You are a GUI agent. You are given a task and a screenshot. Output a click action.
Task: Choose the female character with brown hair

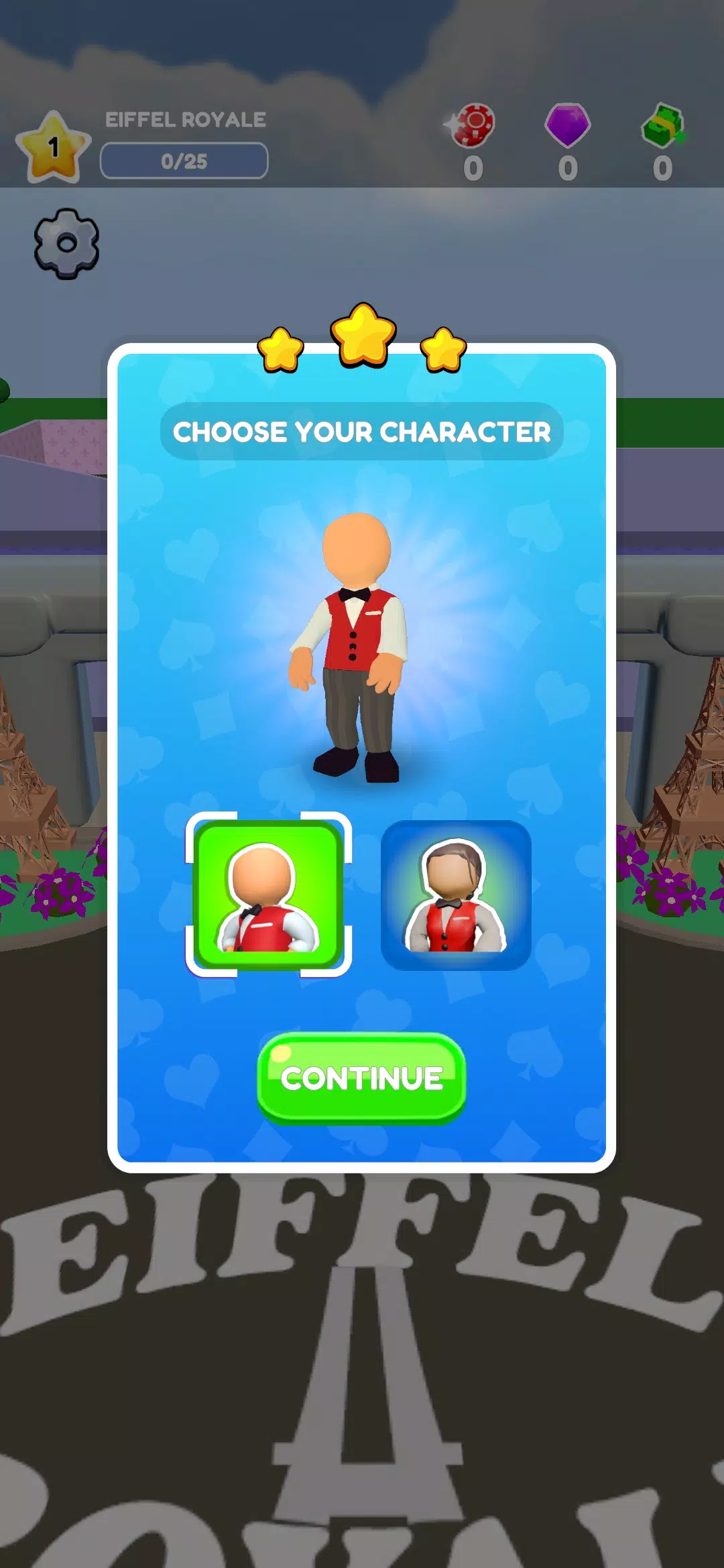pos(456,895)
